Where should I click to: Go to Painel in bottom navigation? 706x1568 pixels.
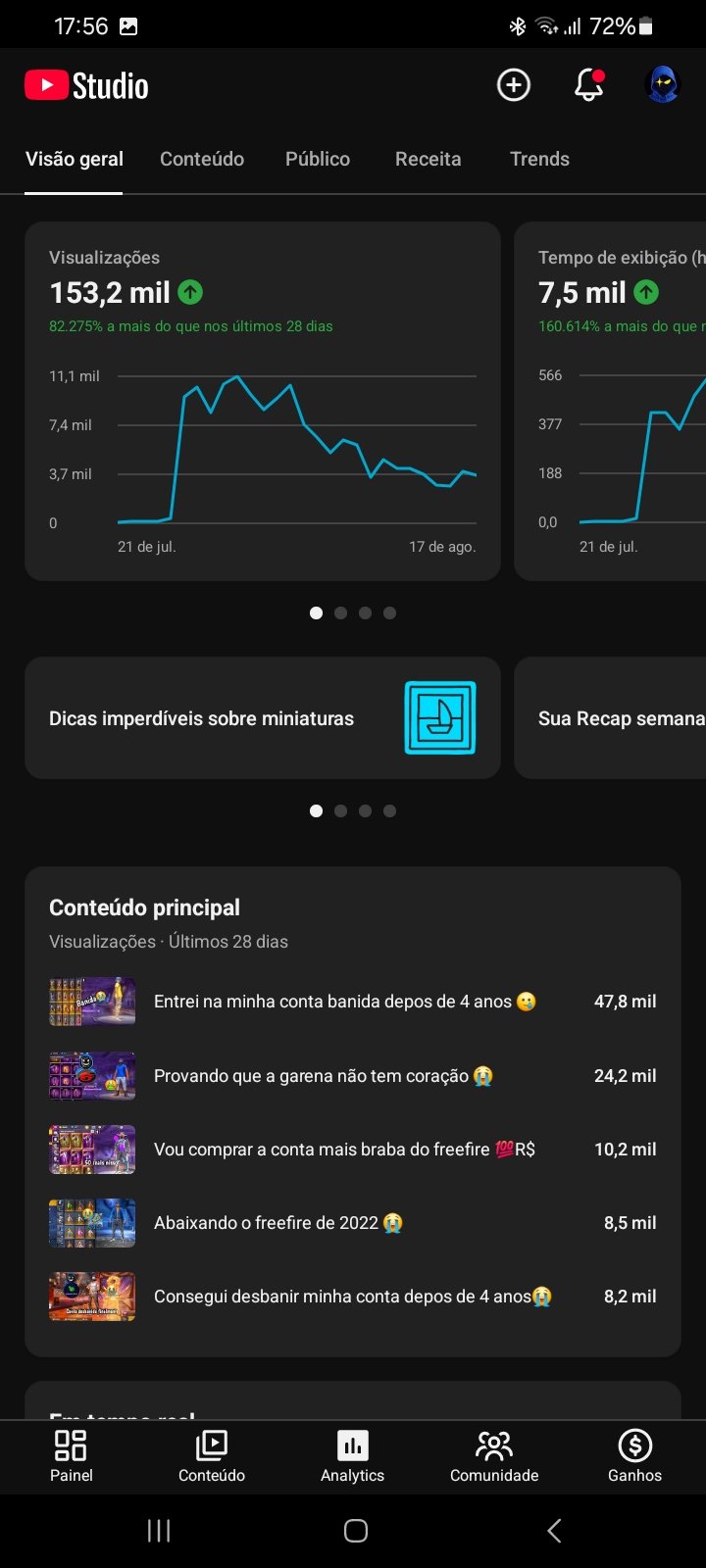(71, 1456)
